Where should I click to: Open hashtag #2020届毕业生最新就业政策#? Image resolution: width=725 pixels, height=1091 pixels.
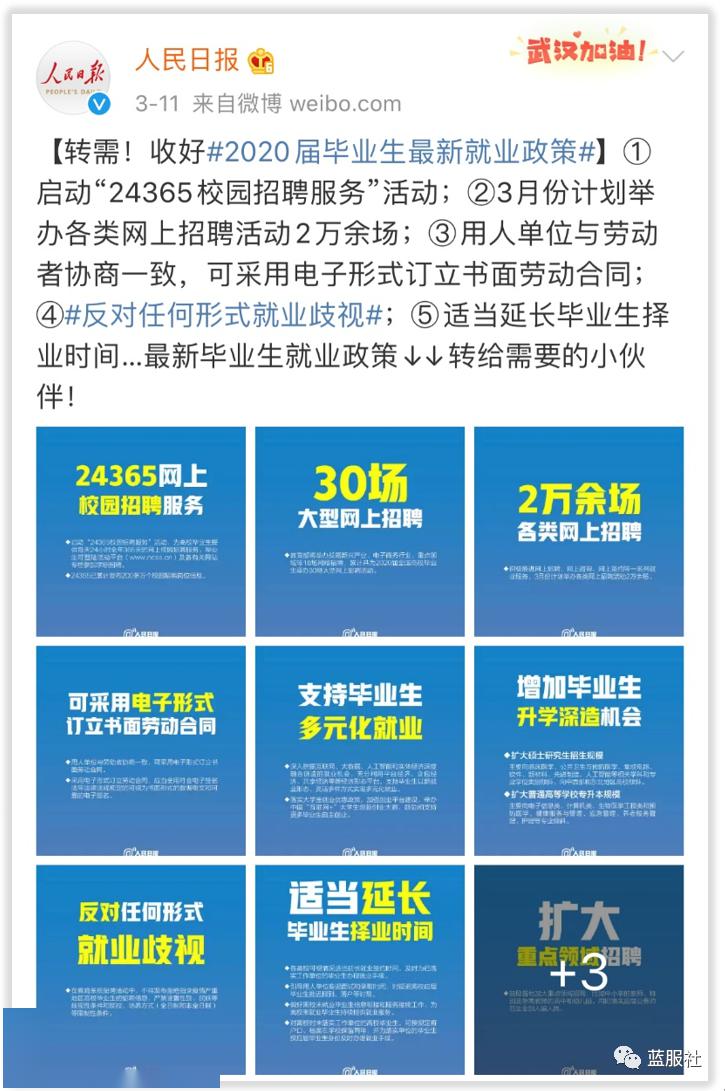pos(401,152)
